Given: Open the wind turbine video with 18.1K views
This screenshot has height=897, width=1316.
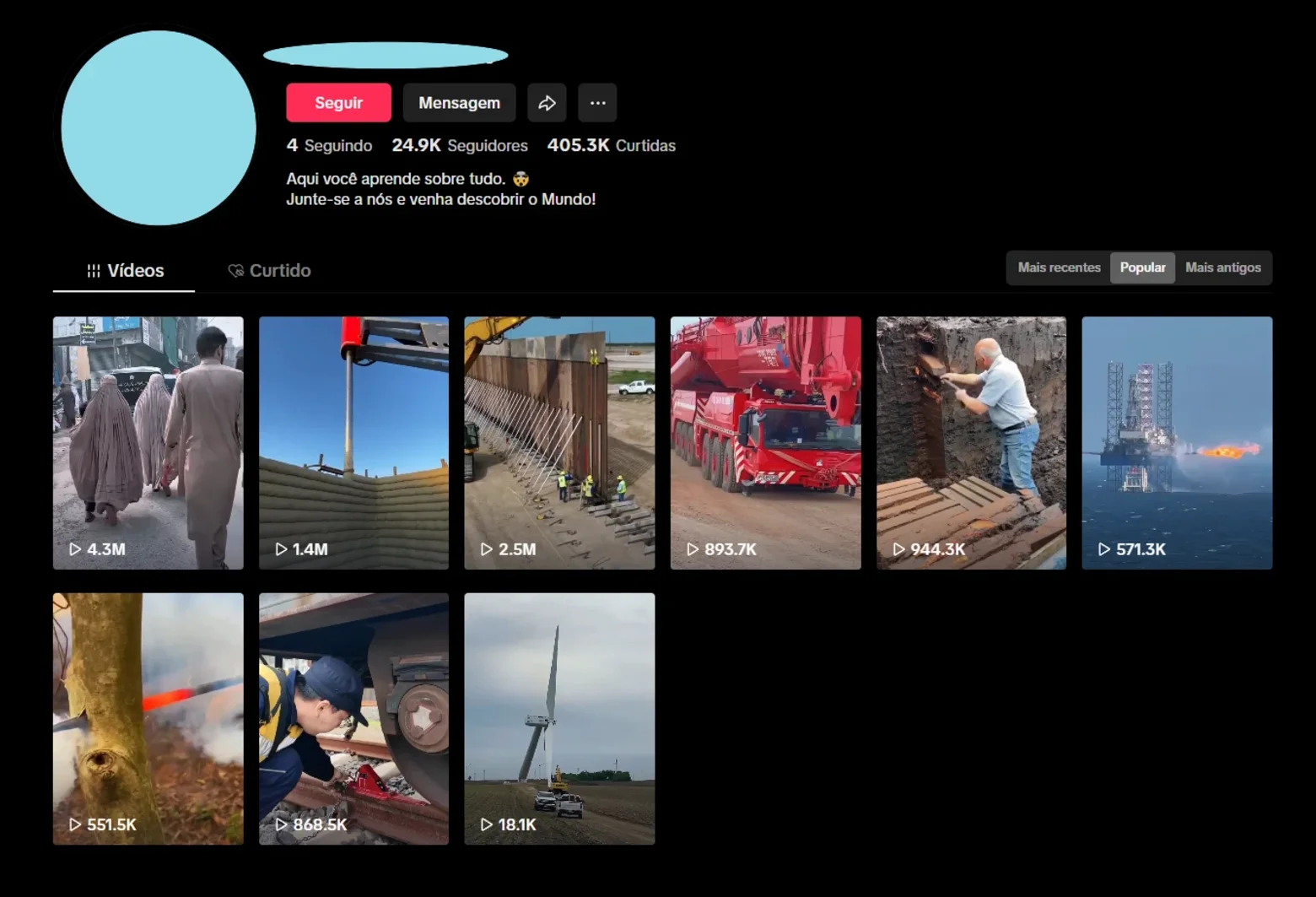Looking at the screenshot, I should [x=559, y=719].
